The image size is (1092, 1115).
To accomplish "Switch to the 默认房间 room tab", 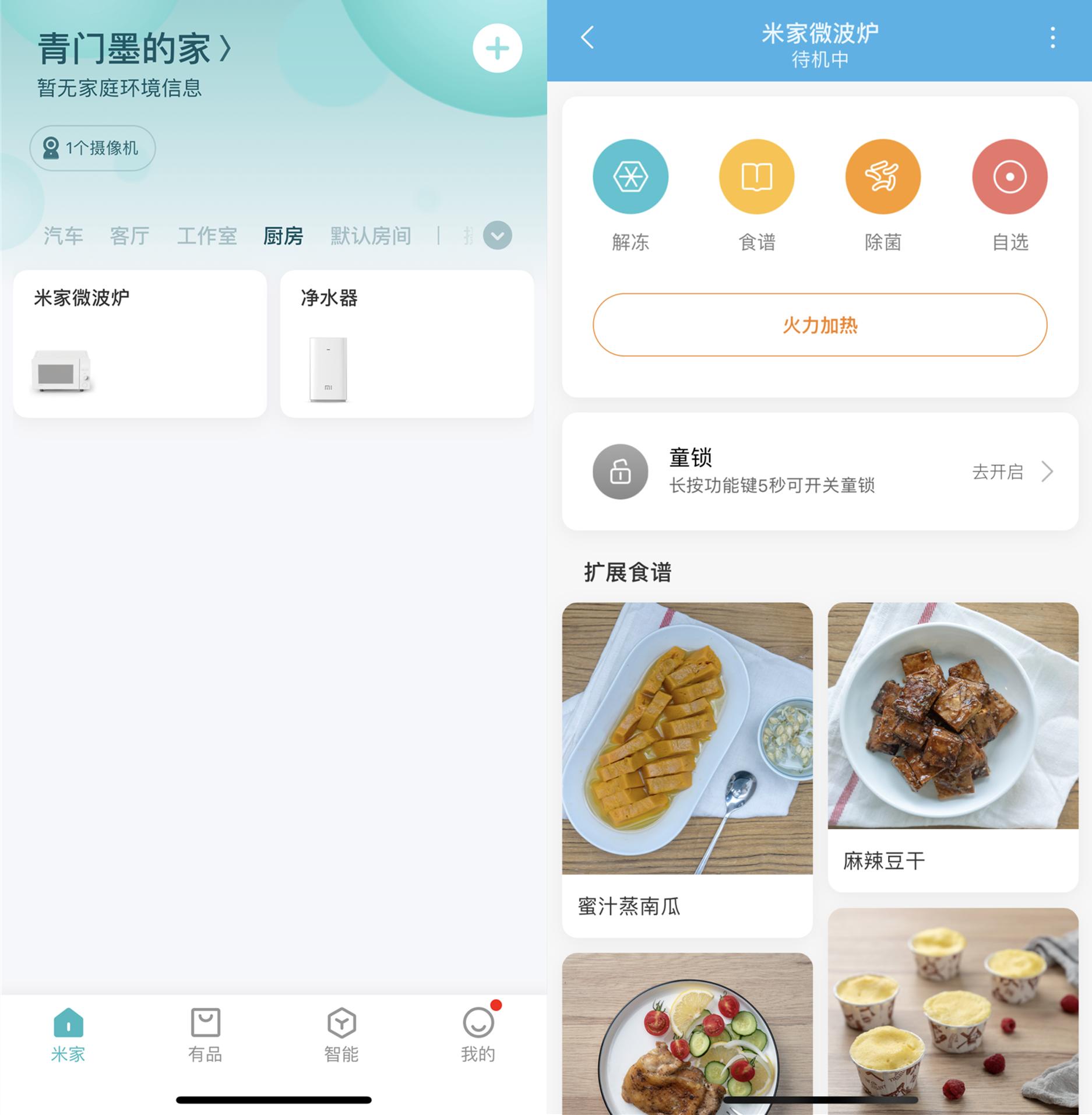I will coord(371,235).
